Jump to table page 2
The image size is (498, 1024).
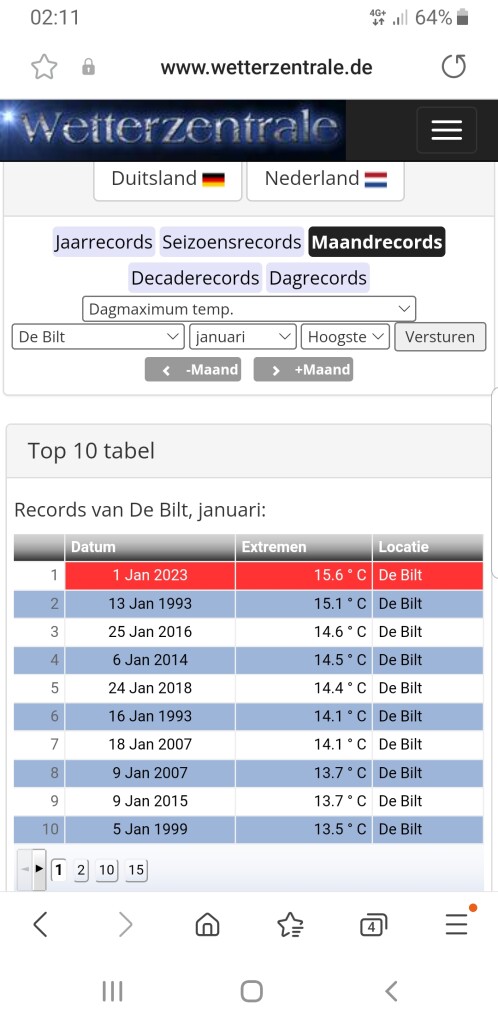pyautogui.click(x=81, y=870)
